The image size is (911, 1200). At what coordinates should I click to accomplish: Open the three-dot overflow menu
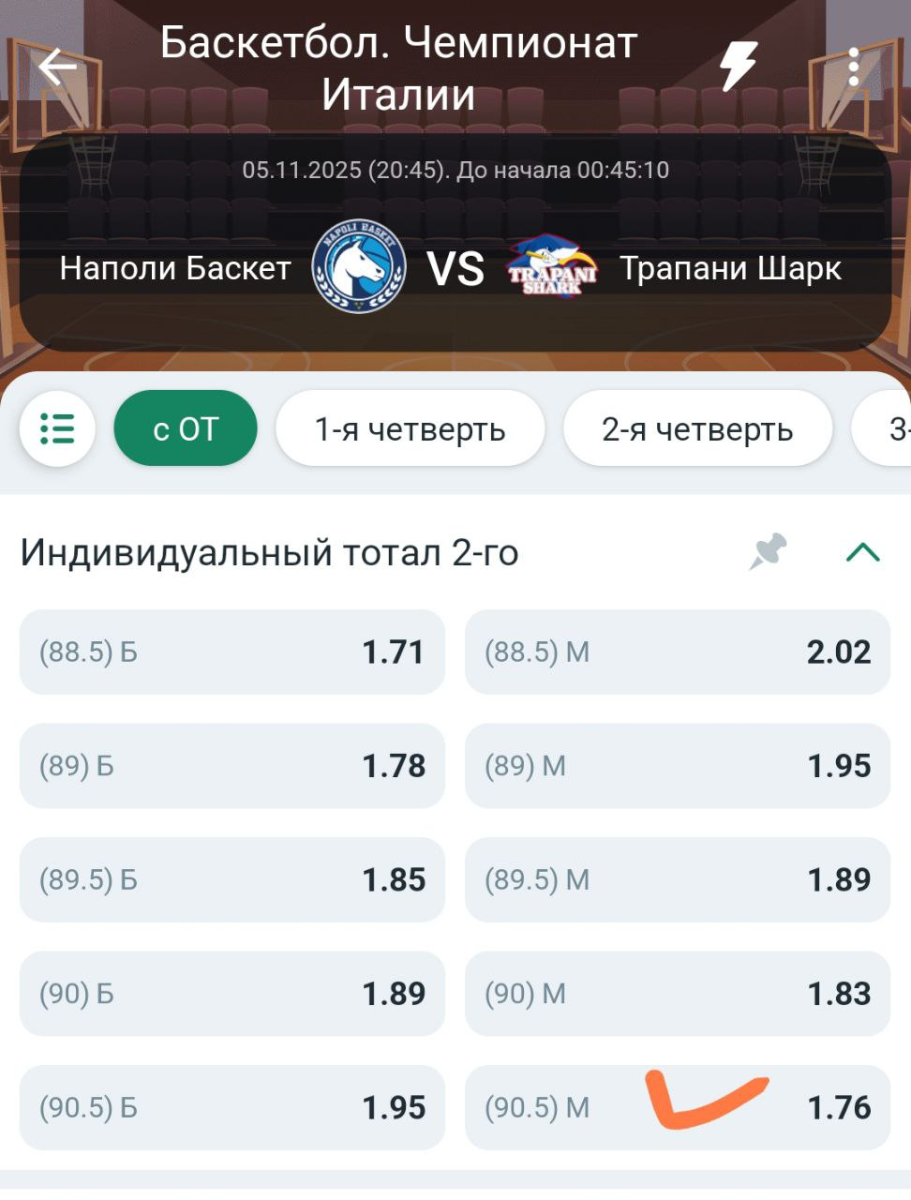coord(853,67)
